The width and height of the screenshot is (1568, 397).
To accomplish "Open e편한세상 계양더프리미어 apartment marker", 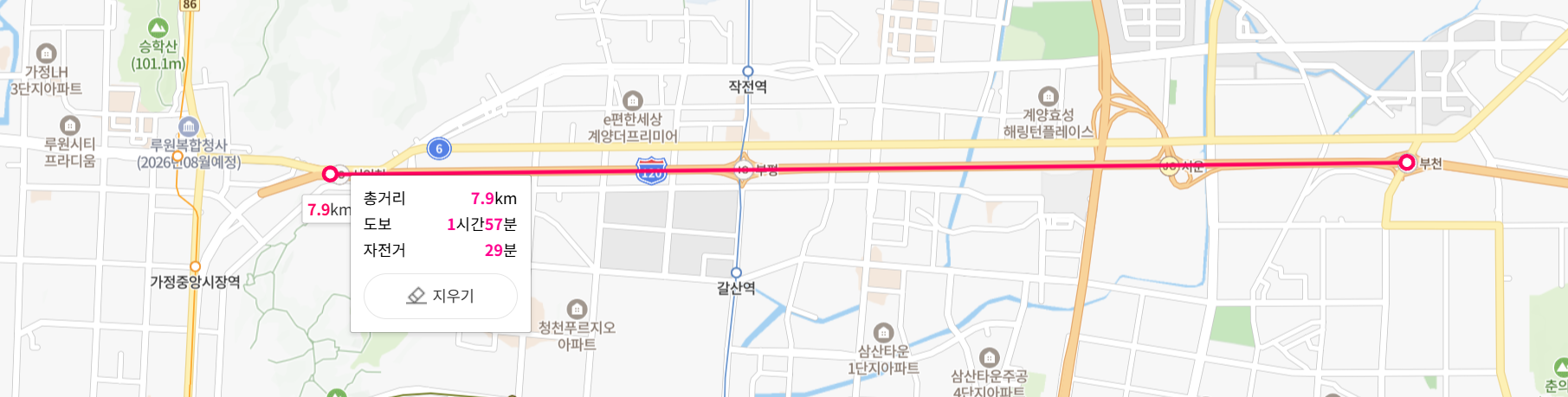I will click(x=633, y=101).
